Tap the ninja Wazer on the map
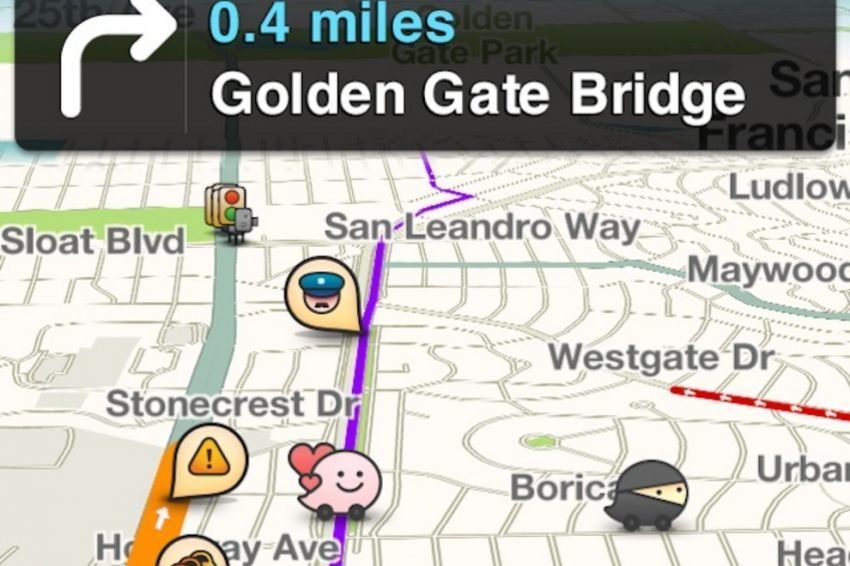Image resolution: width=850 pixels, height=566 pixels. pos(648,495)
